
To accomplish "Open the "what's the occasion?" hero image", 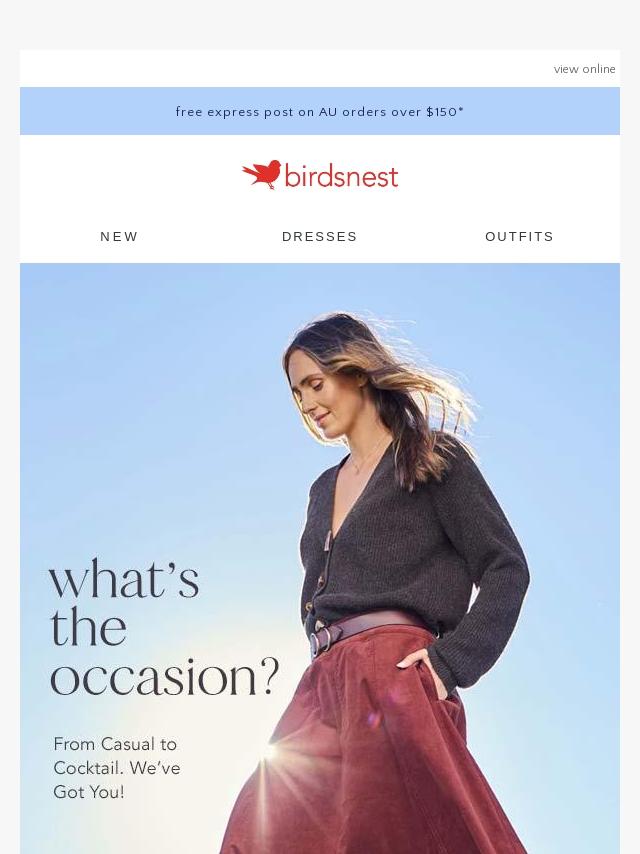I will pos(320,560).
